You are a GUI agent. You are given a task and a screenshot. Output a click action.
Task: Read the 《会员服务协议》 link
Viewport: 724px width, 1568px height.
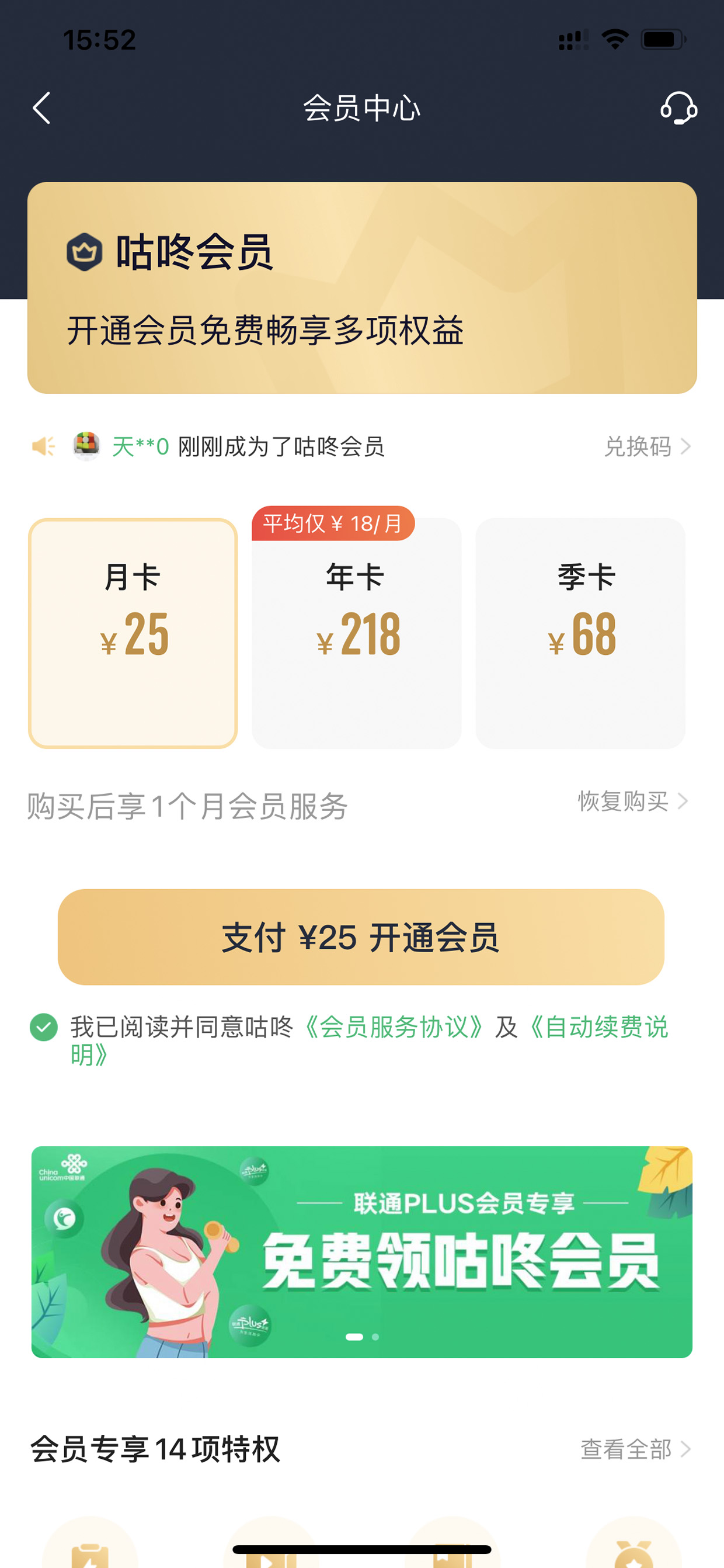click(x=394, y=1028)
